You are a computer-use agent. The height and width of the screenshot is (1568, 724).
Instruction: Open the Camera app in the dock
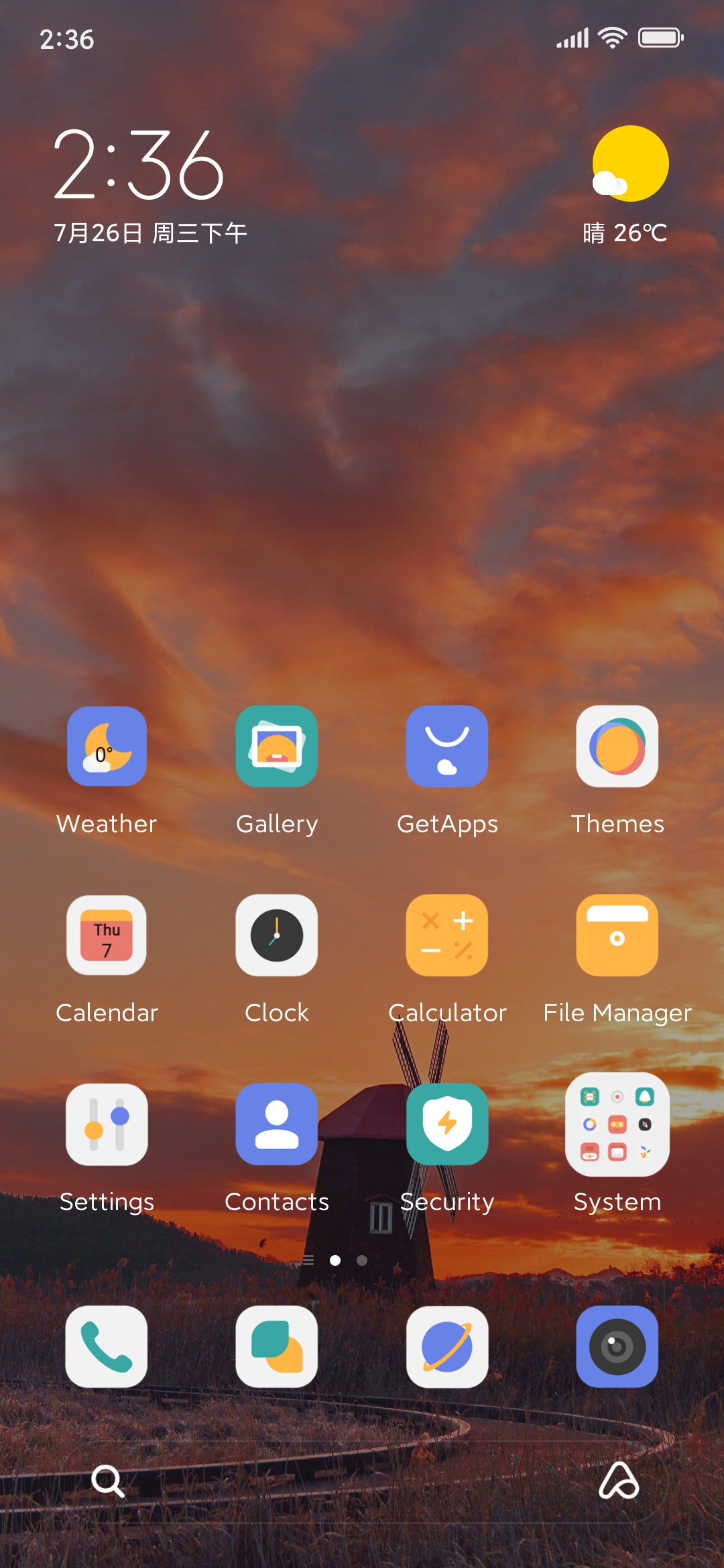click(x=617, y=1347)
